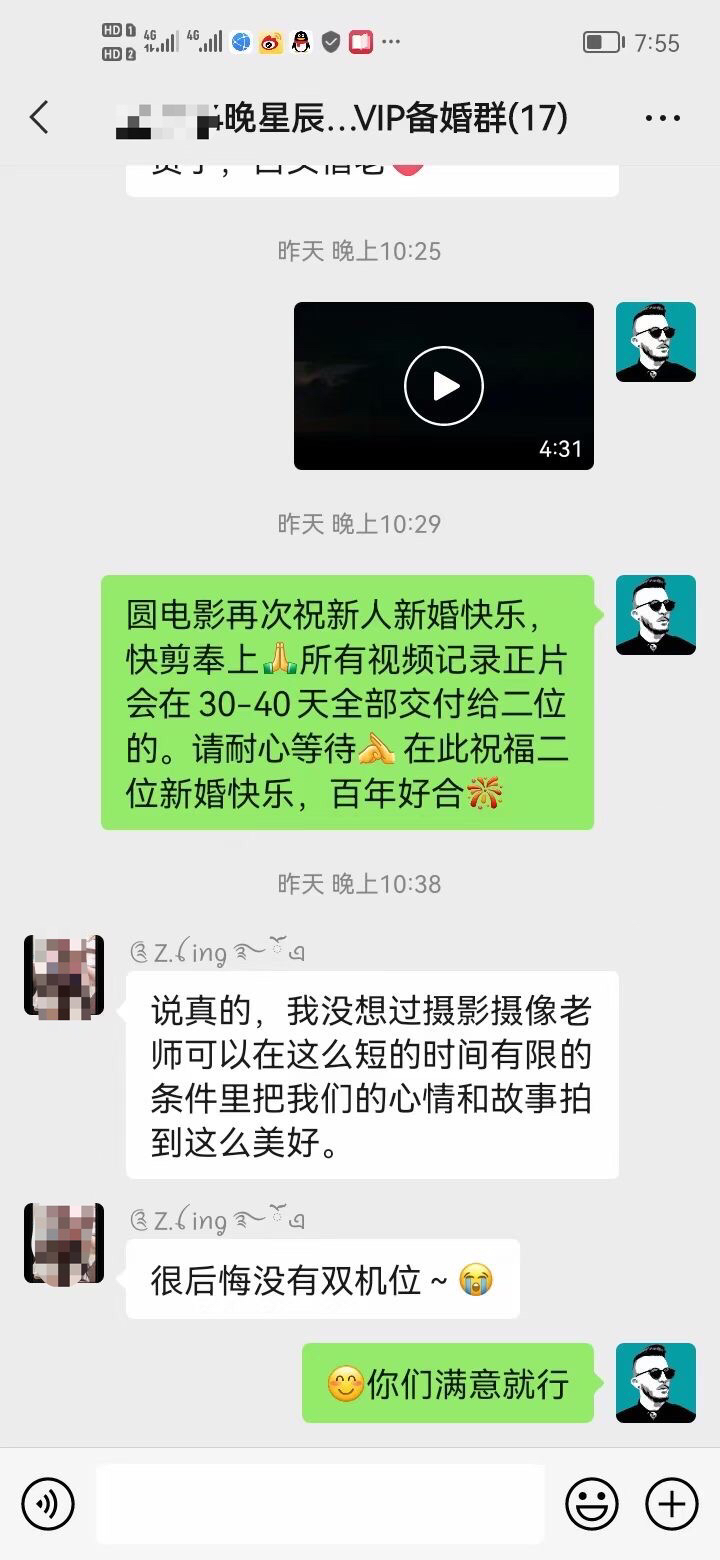Open the avatar beside 很后悔没有双机位
The height and width of the screenshot is (1560, 720).
click(64, 1243)
